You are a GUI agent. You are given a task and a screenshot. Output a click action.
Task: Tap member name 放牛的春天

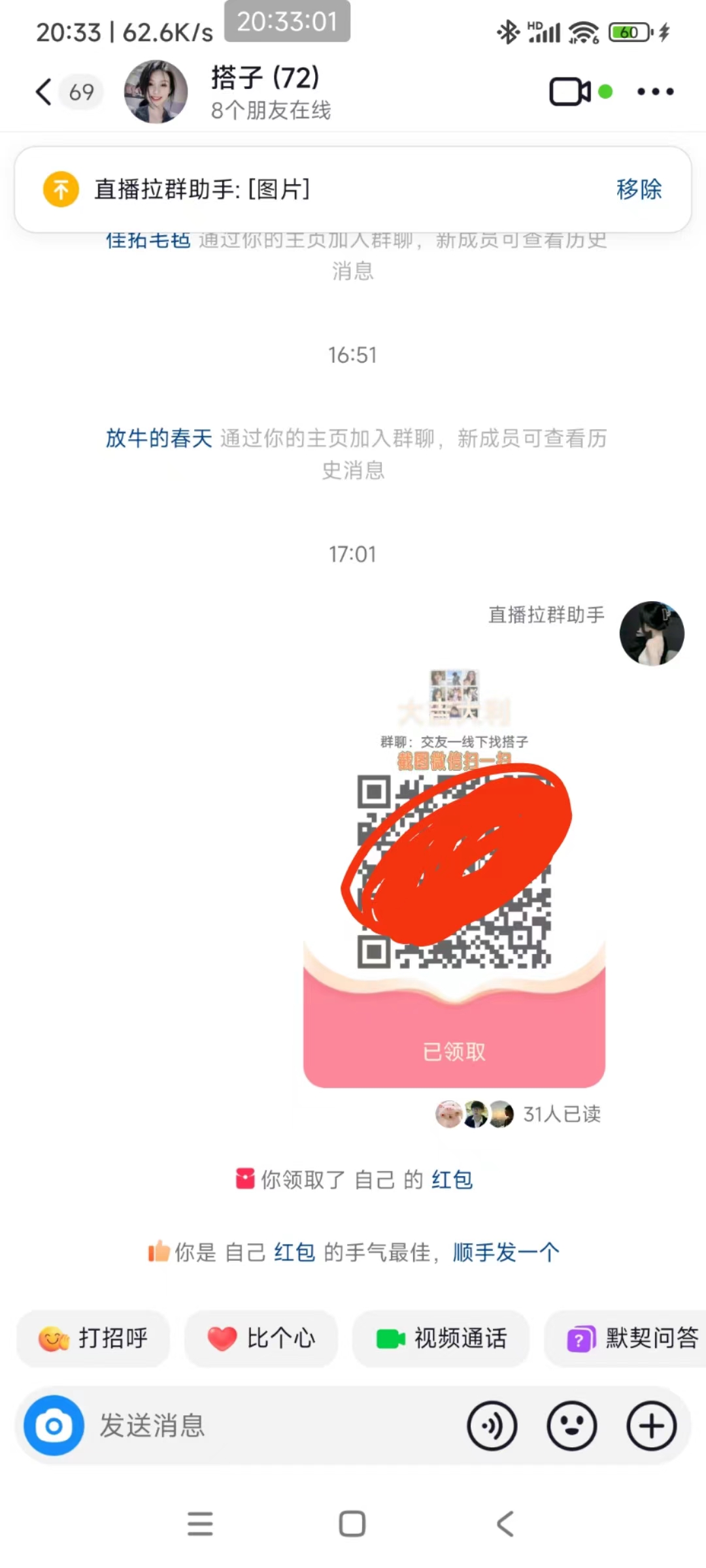(159, 439)
